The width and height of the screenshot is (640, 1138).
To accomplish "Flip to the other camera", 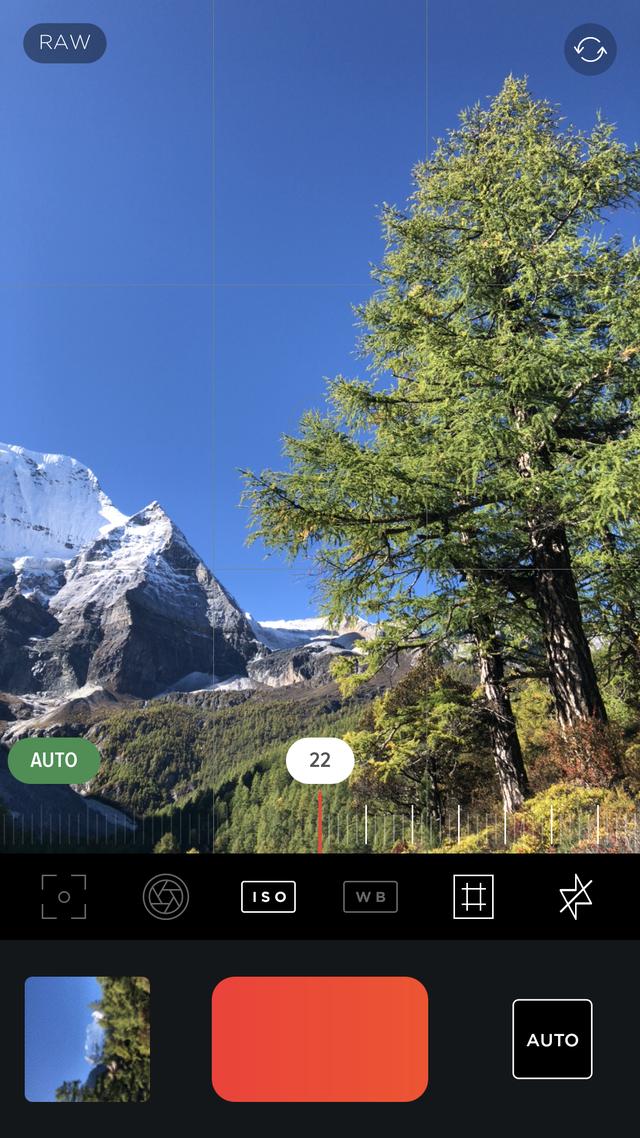I will click(x=590, y=49).
